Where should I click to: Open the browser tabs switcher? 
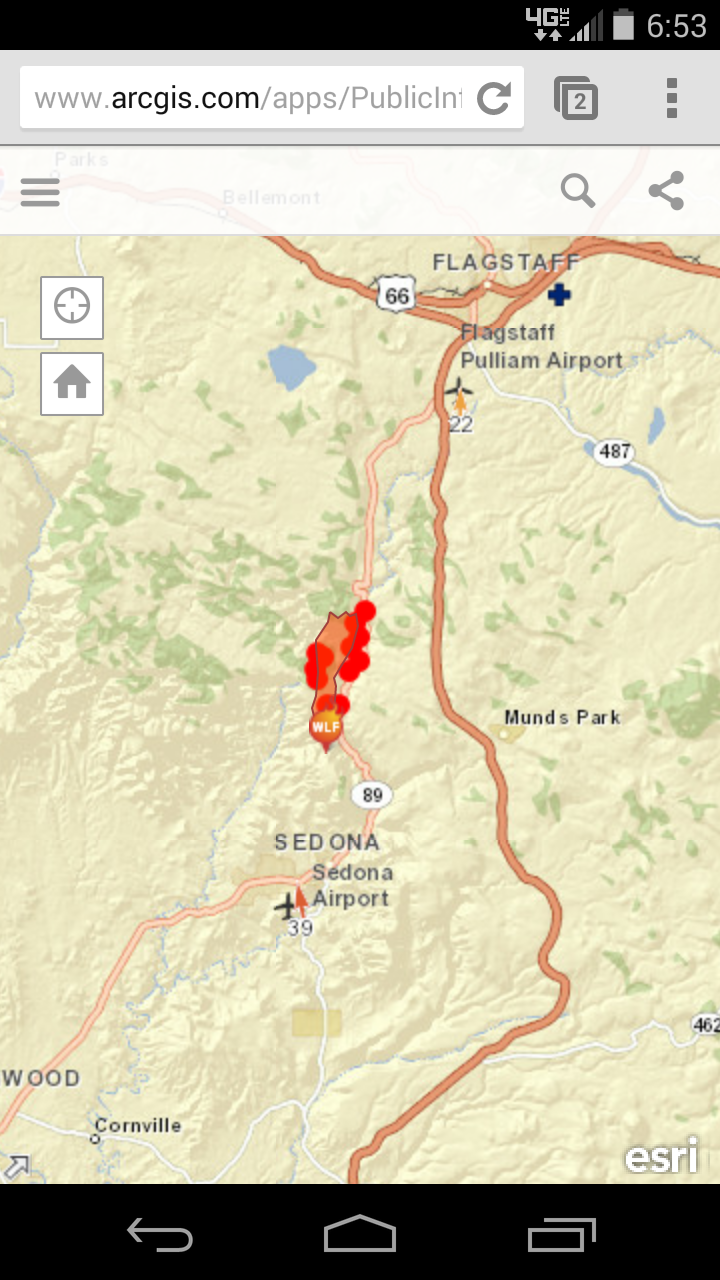pos(576,98)
